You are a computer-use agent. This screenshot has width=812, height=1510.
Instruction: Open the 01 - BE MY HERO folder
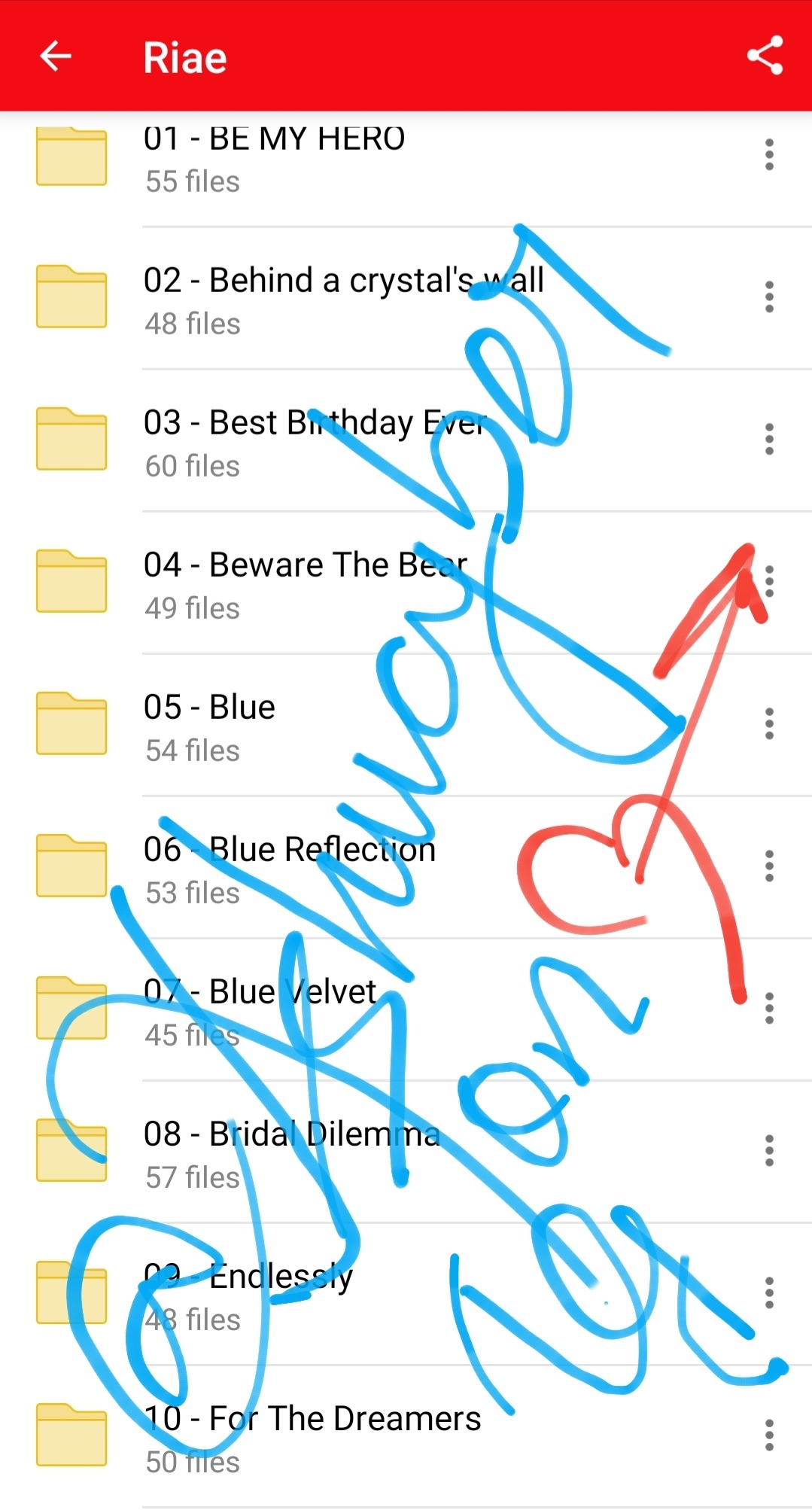pyautogui.click(x=274, y=159)
